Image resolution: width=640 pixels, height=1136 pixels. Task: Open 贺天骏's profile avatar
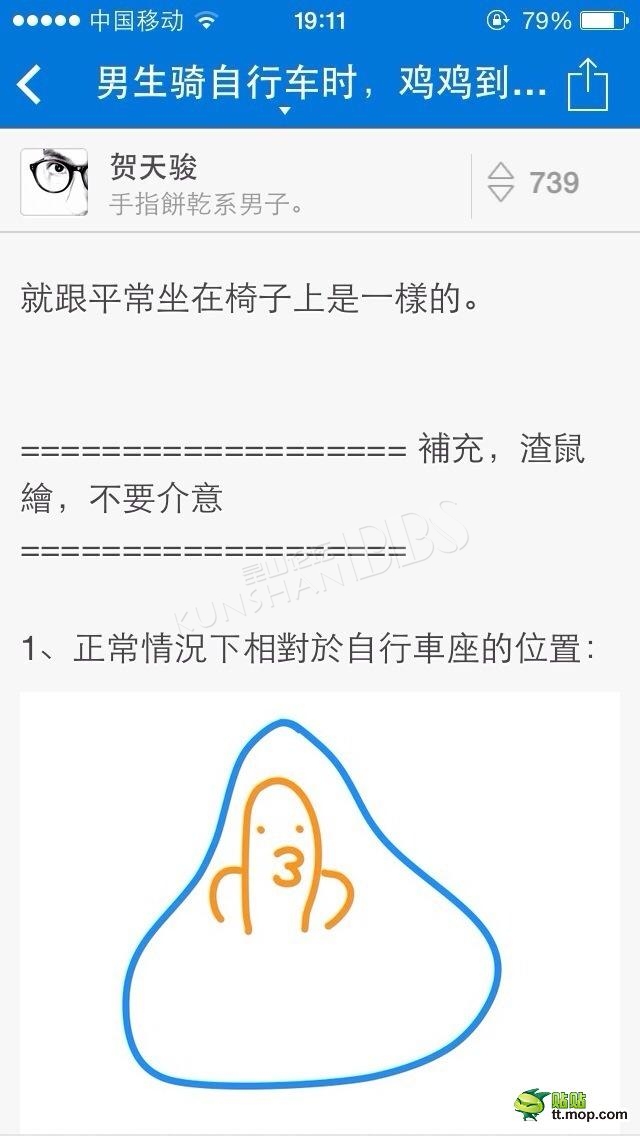pos(54,182)
